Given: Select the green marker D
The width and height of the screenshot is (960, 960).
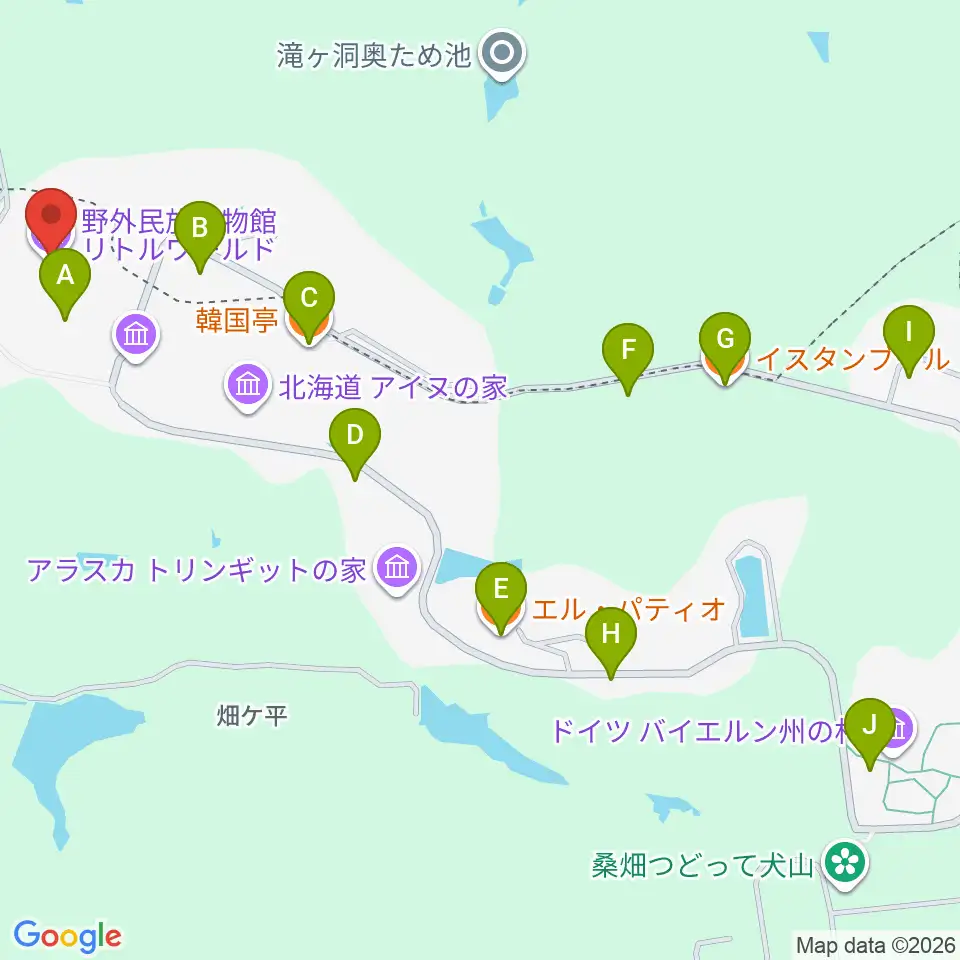Looking at the screenshot, I should (x=354, y=443).
